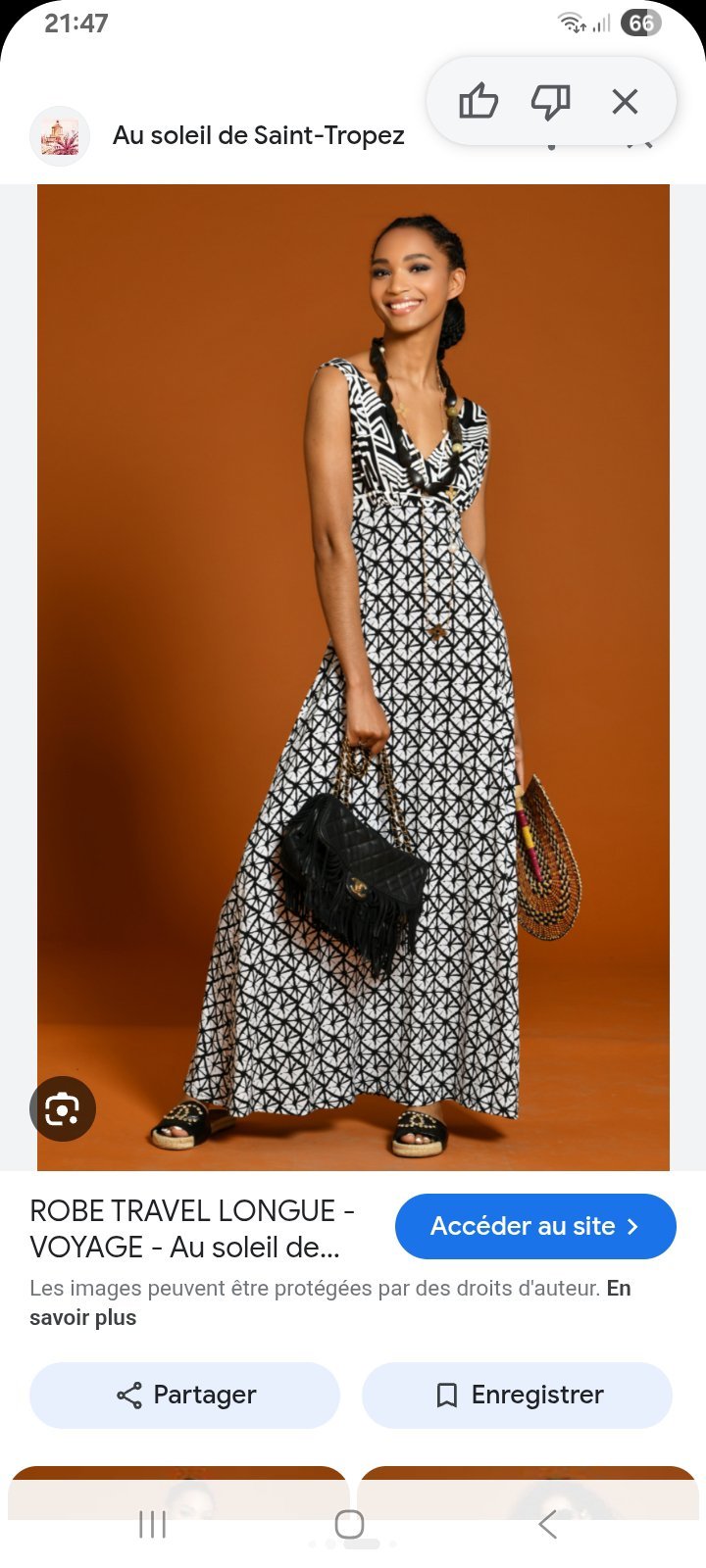Go to the phone's home screen
Viewport: 706px width, 1568px height.
click(349, 1524)
